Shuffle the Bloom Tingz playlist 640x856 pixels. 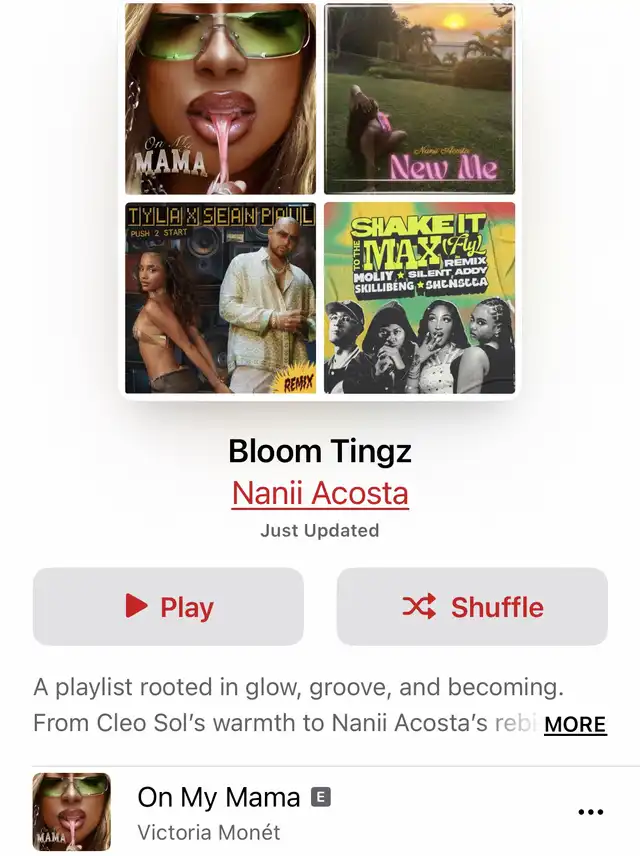[472, 607]
